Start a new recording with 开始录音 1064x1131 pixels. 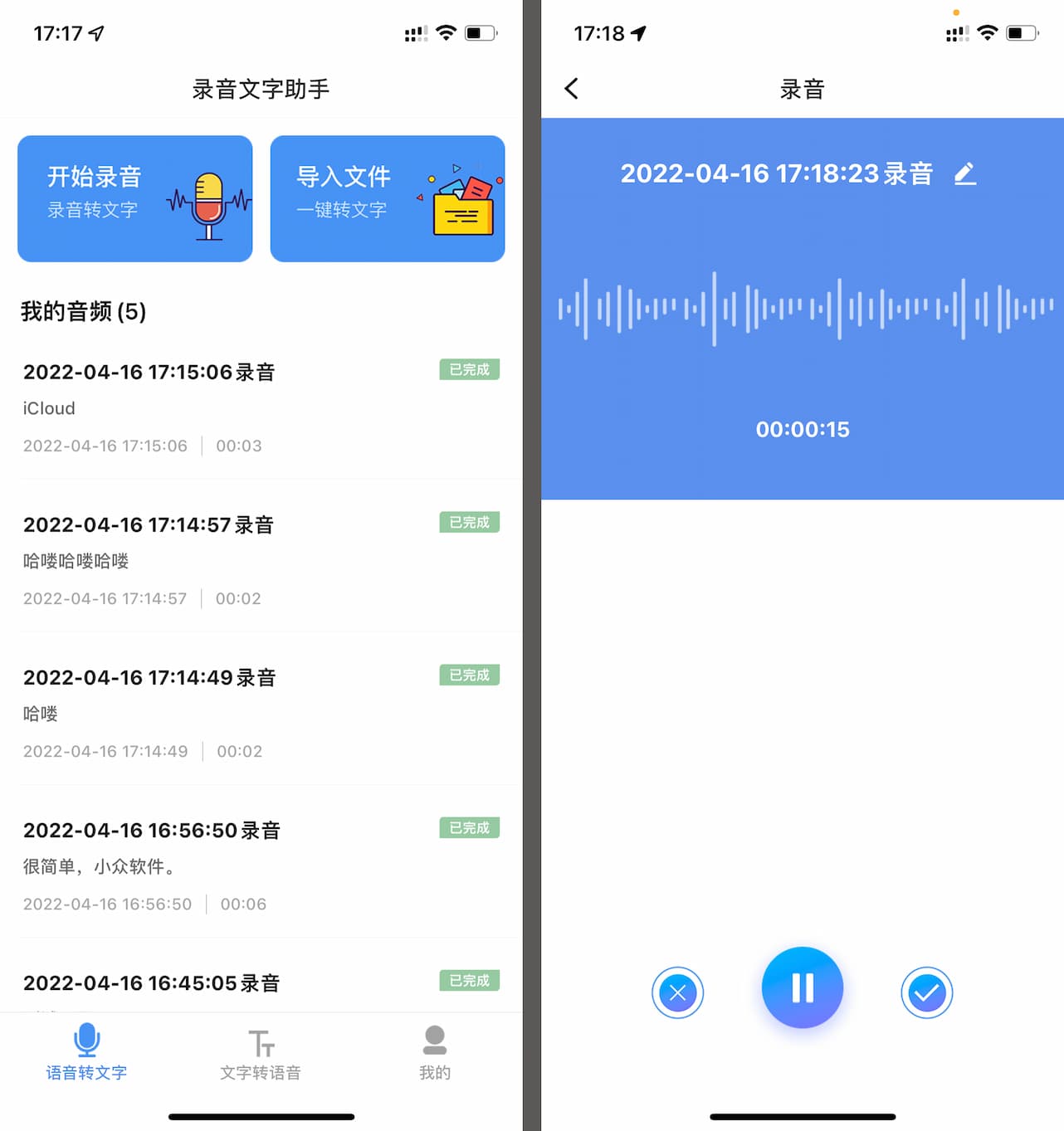click(x=134, y=198)
